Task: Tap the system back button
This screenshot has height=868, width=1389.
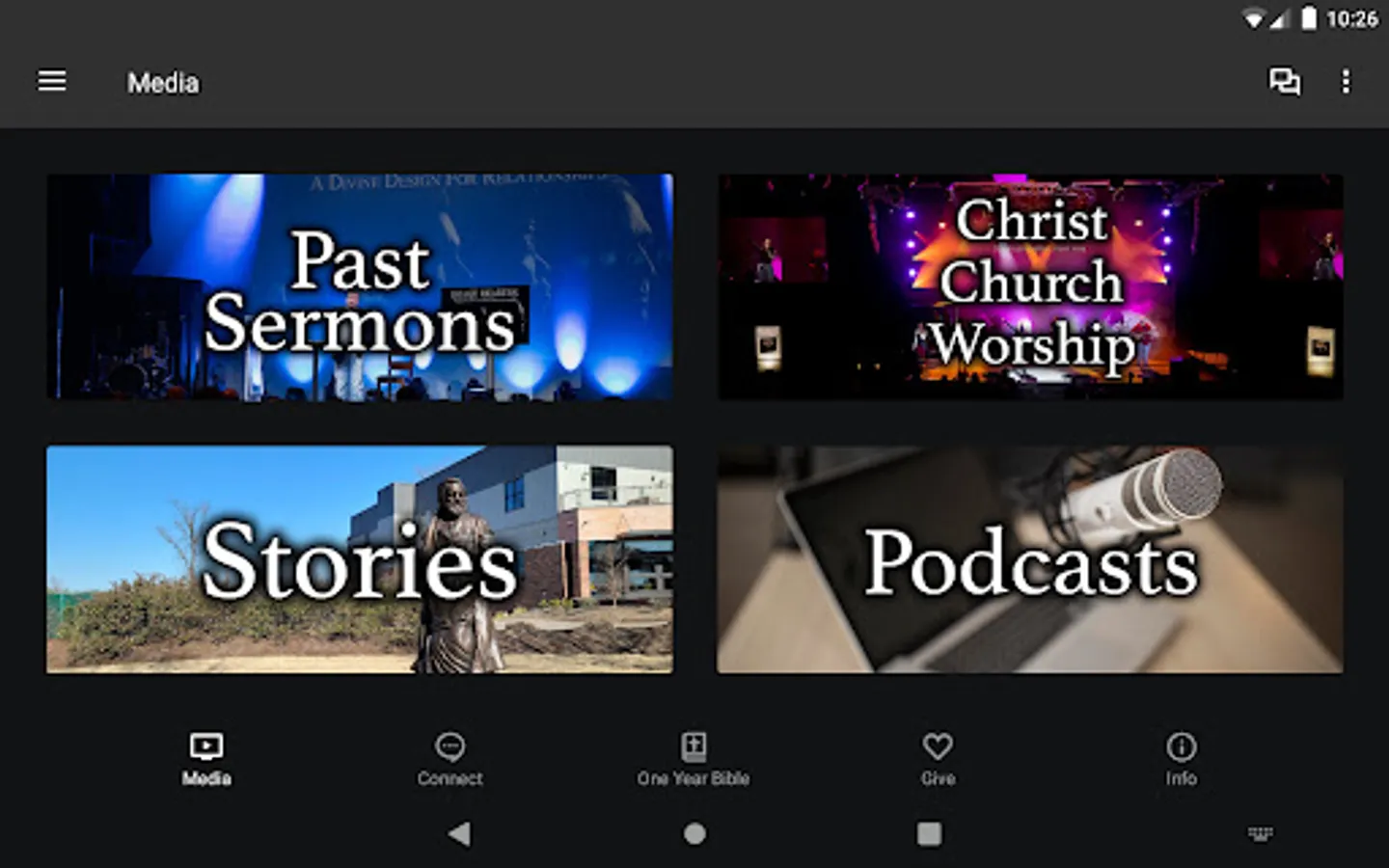Action: point(460,834)
